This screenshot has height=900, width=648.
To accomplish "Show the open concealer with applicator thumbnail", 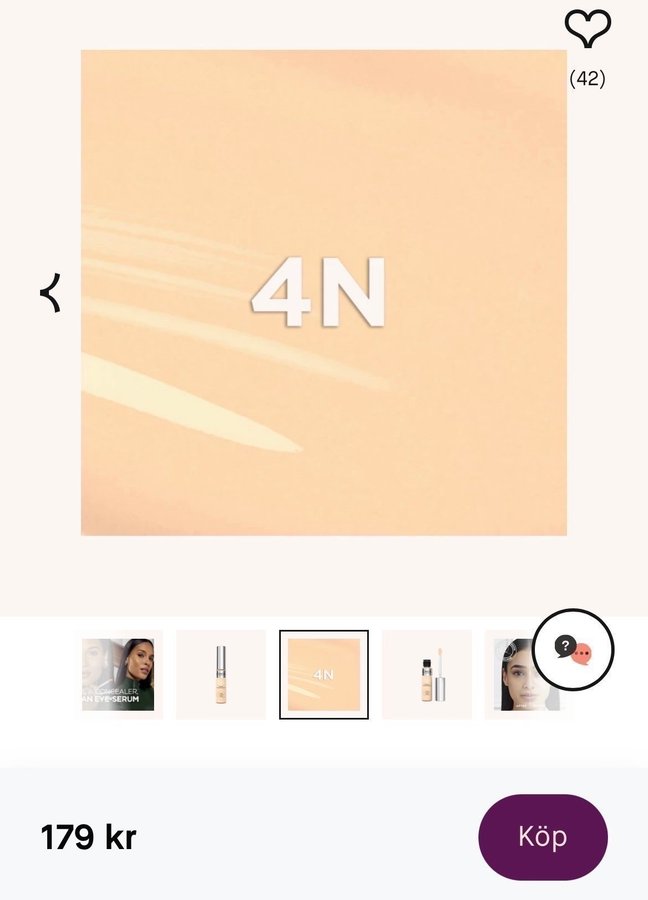I will pos(427,674).
